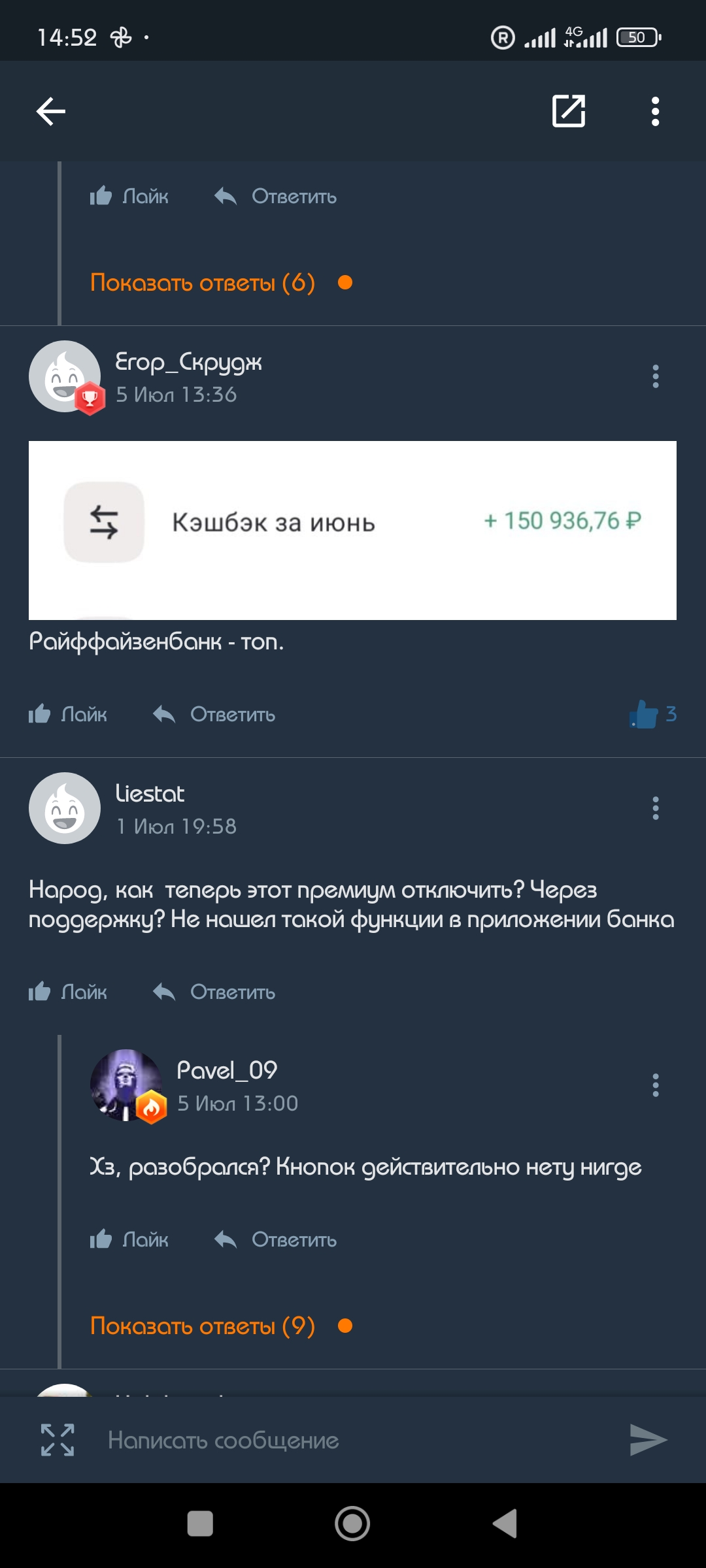
Task: Reply to Егор_Скрудж's comment
Action: coord(214,714)
